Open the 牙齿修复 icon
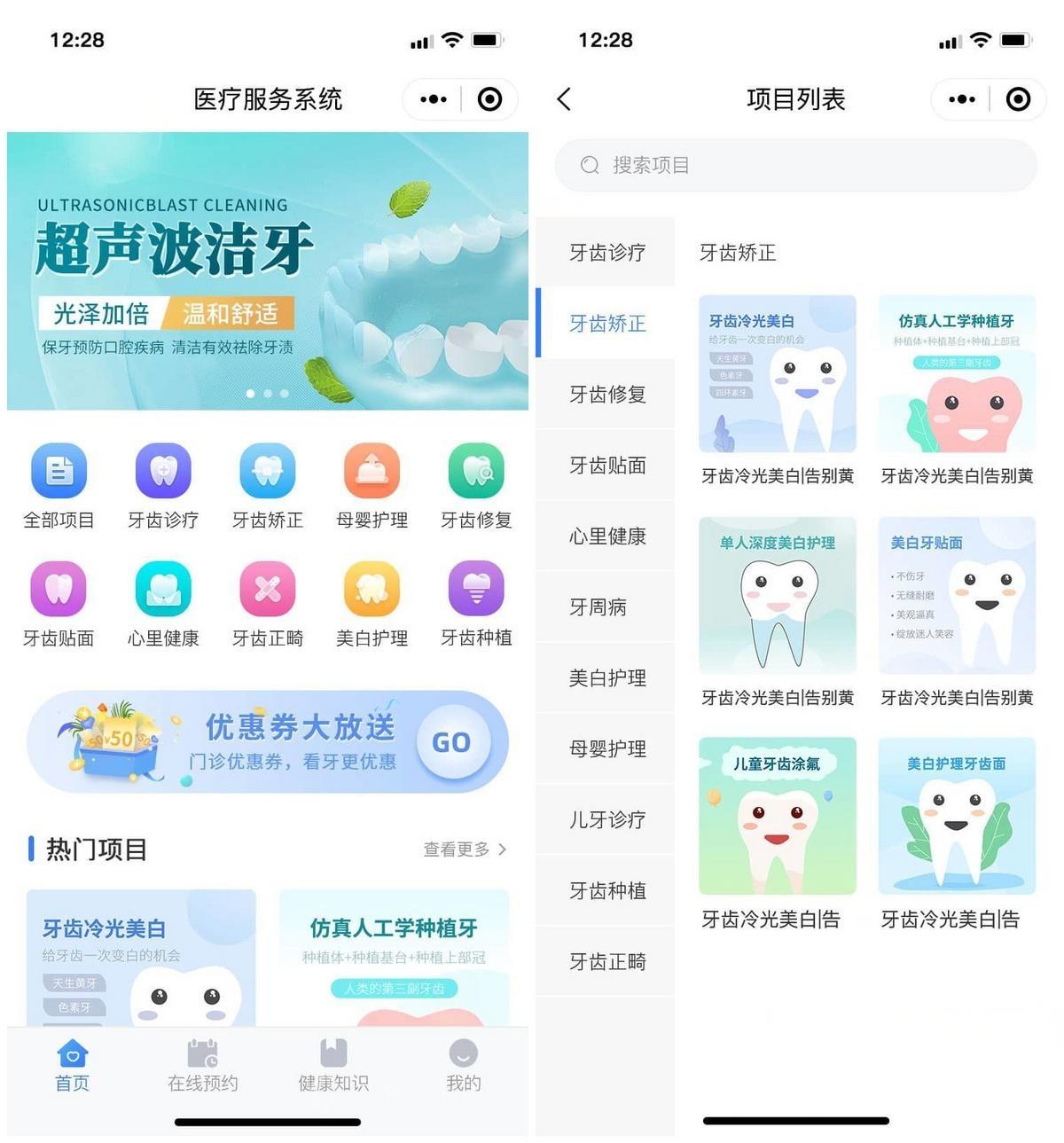 click(476, 470)
